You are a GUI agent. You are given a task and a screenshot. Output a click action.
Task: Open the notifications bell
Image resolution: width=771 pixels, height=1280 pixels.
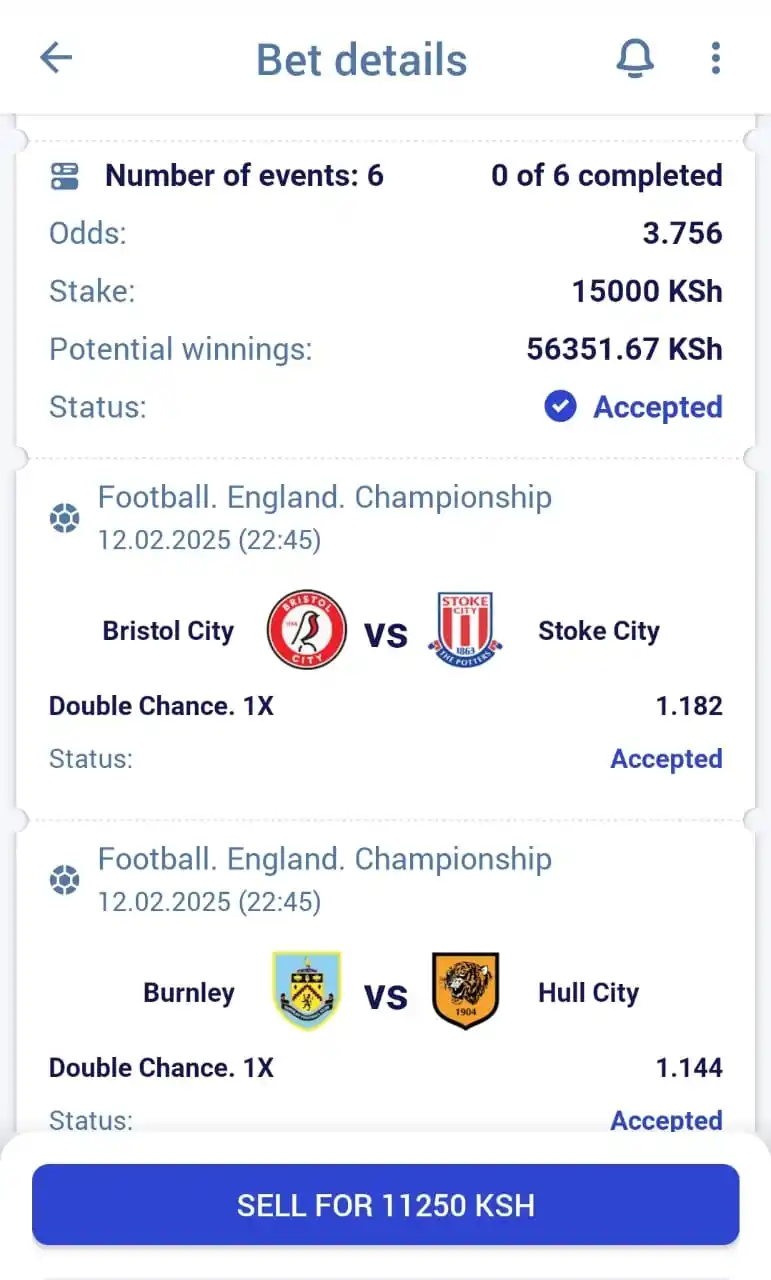[x=635, y=58]
